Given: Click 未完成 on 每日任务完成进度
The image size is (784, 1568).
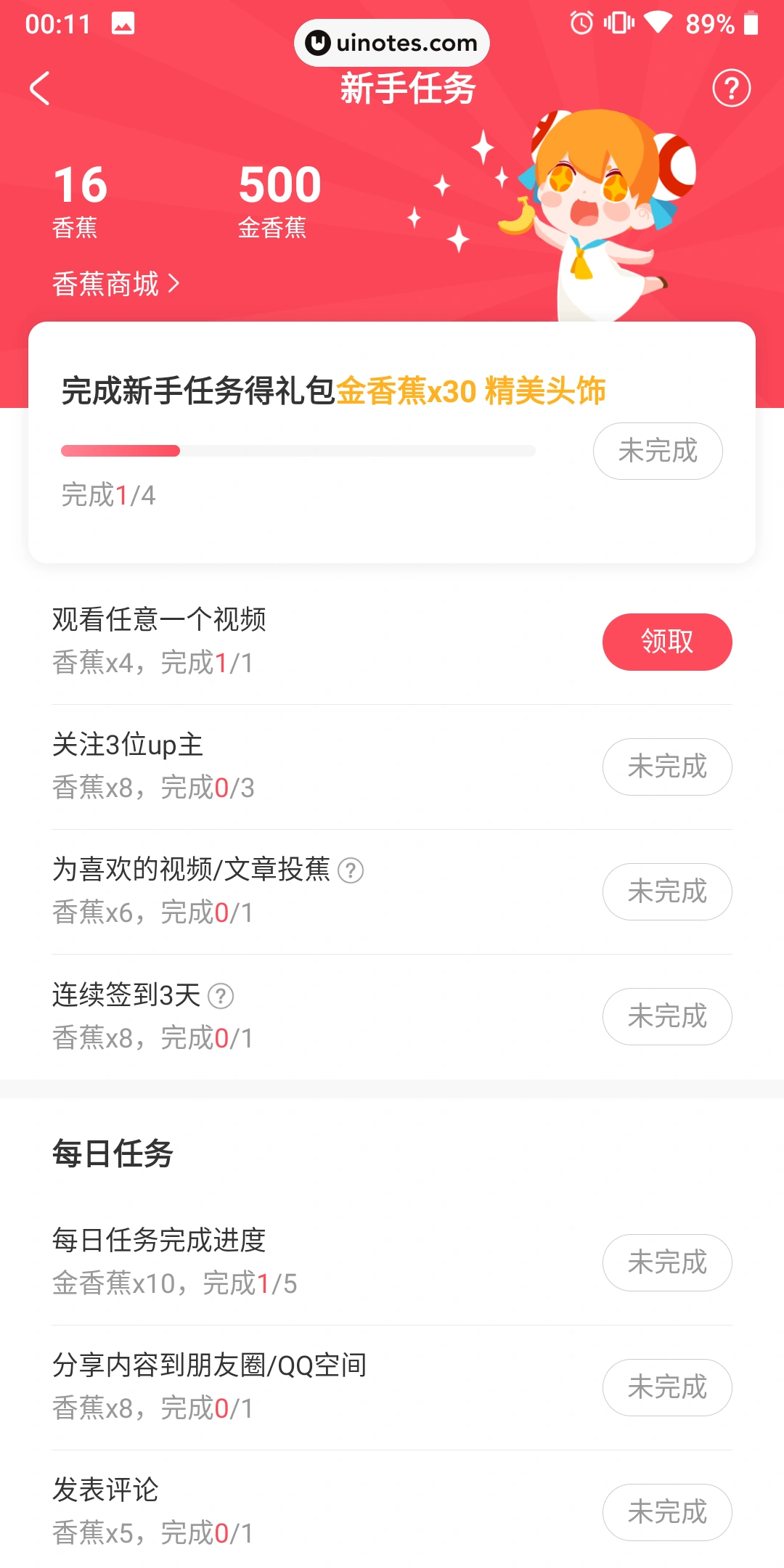Looking at the screenshot, I should click(666, 1262).
